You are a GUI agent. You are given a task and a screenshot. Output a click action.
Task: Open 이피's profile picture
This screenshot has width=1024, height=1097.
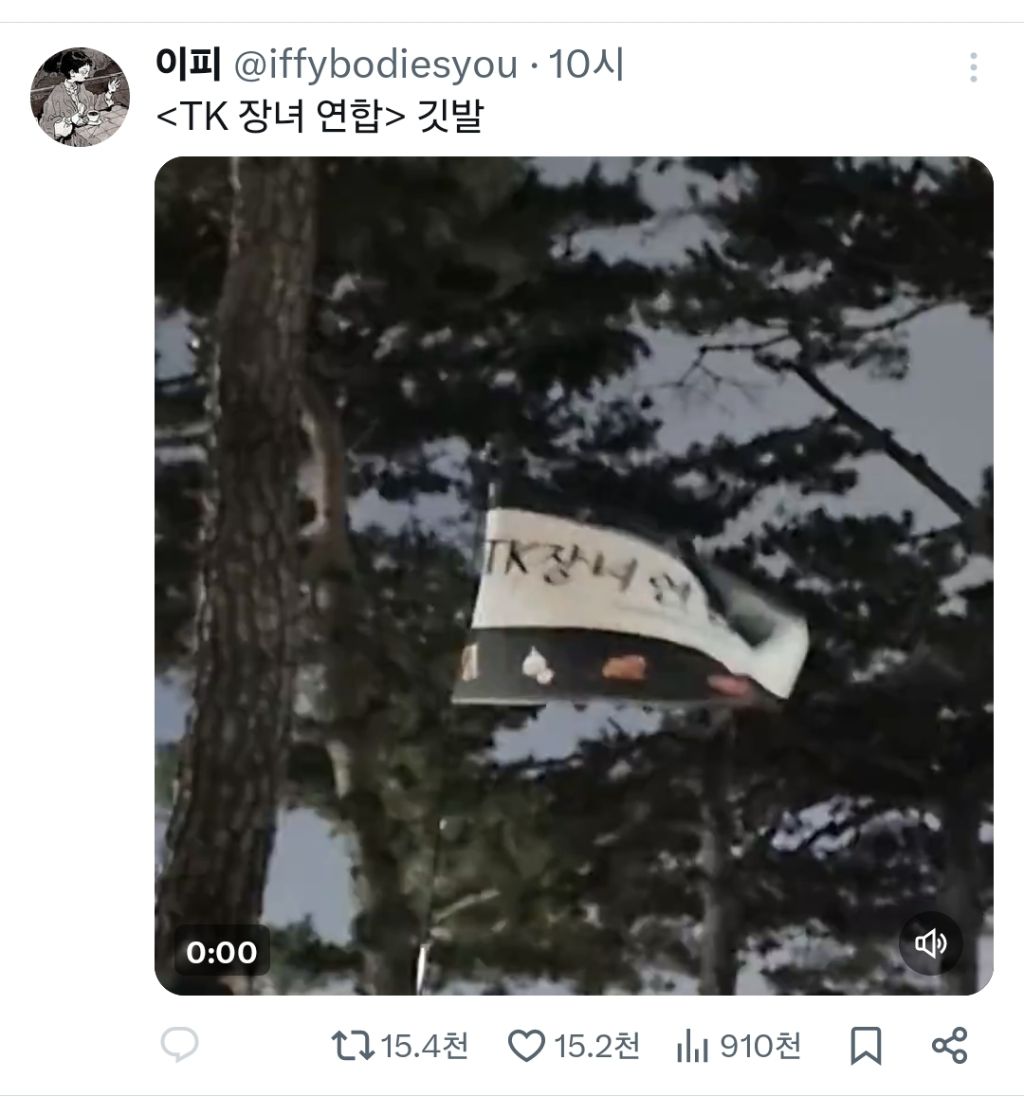pos(80,96)
